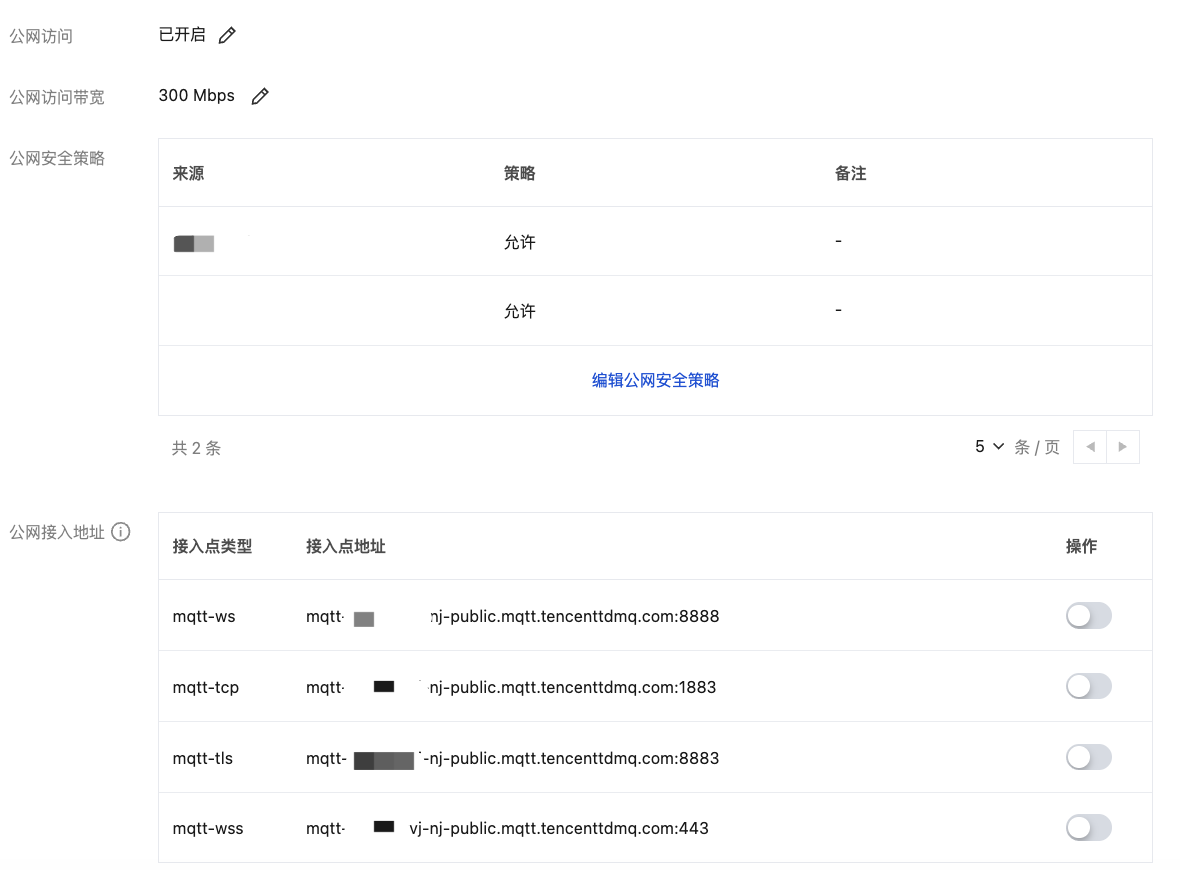
Task: Go to the previous page of policies
Action: click(x=1090, y=447)
